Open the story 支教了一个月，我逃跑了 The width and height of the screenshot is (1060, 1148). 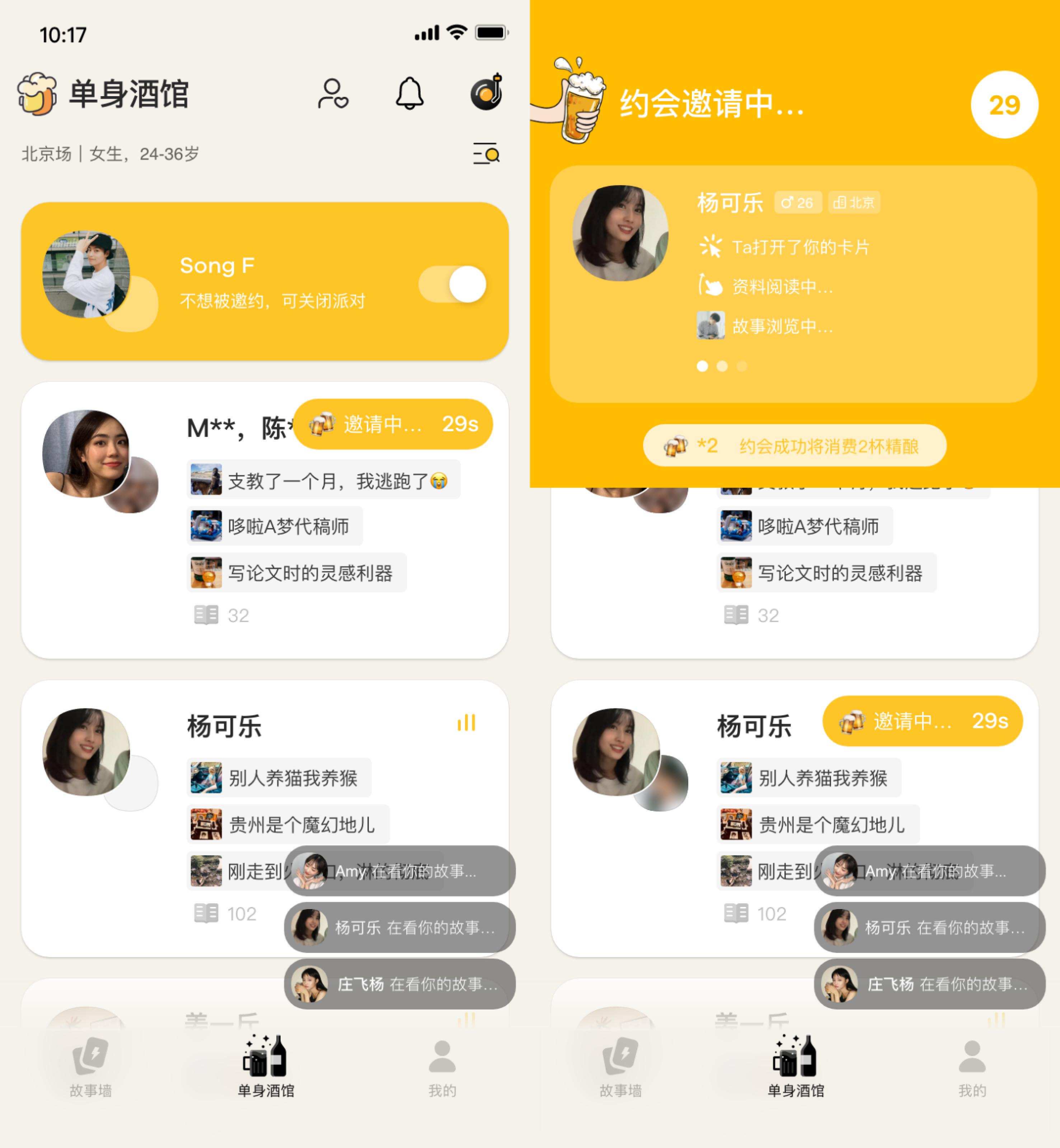click(x=324, y=480)
